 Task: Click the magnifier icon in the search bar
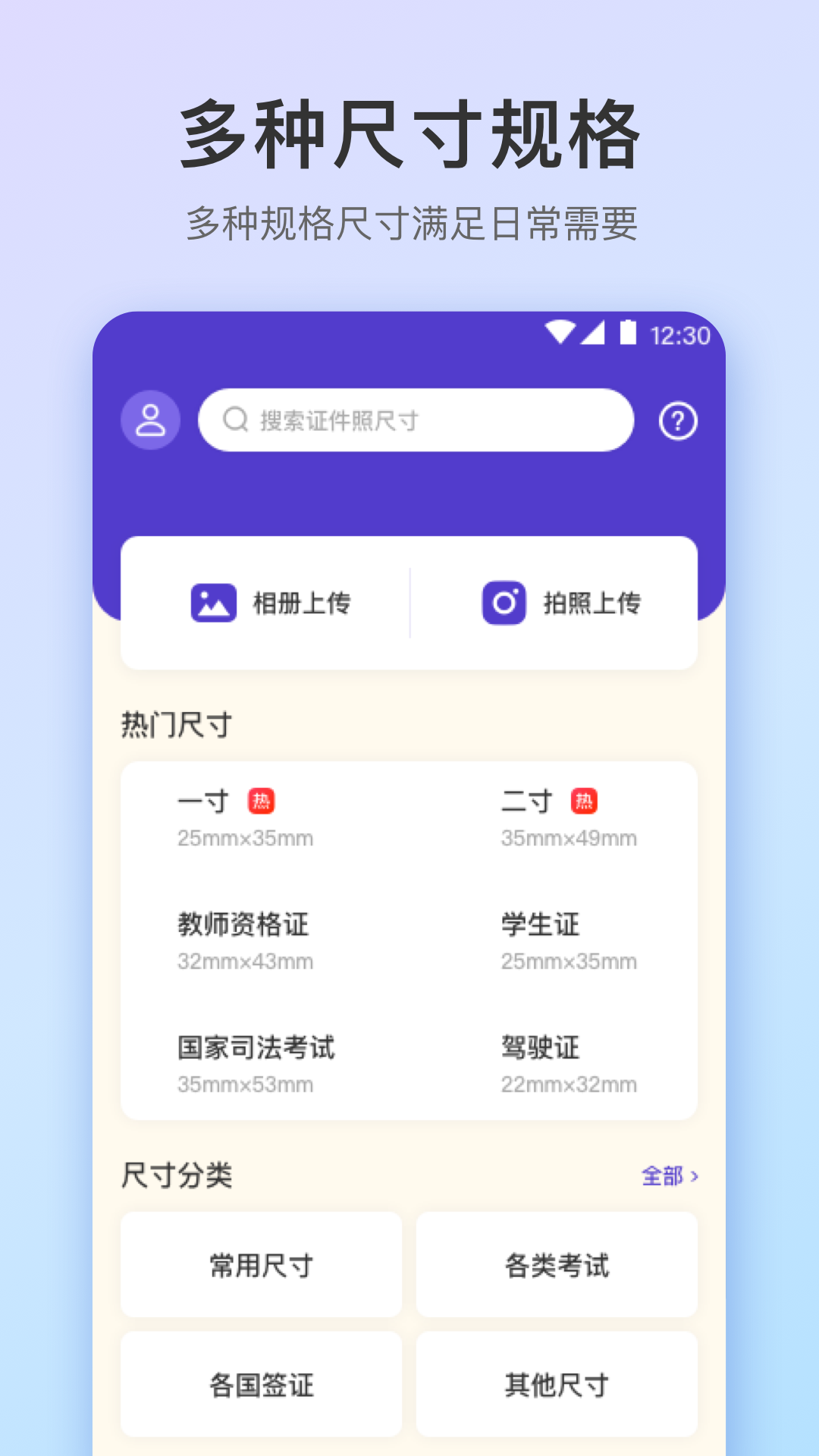pyautogui.click(x=236, y=419)
